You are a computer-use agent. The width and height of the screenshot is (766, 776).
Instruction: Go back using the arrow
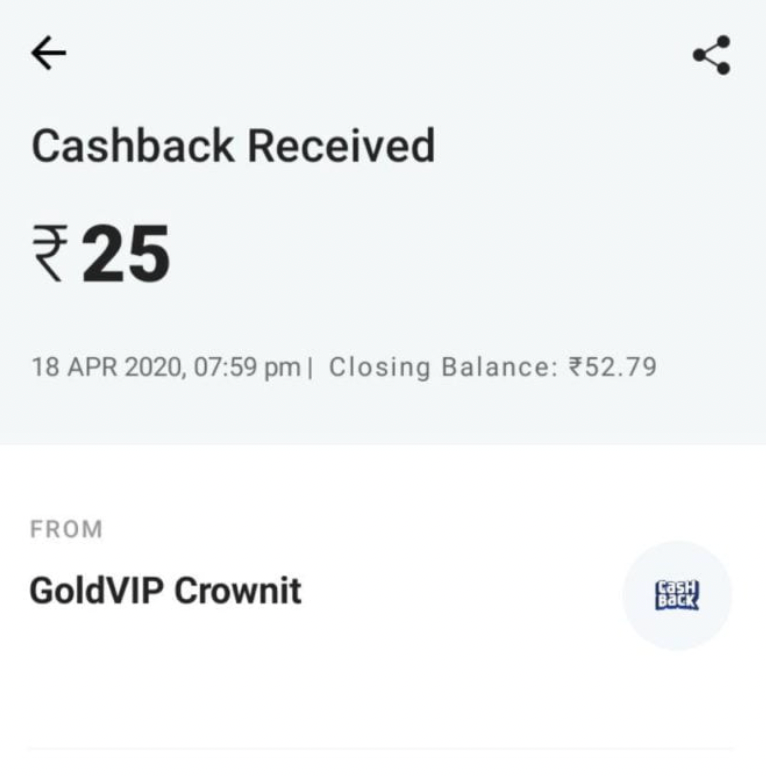pyautogui.click(x=48, y=54)
